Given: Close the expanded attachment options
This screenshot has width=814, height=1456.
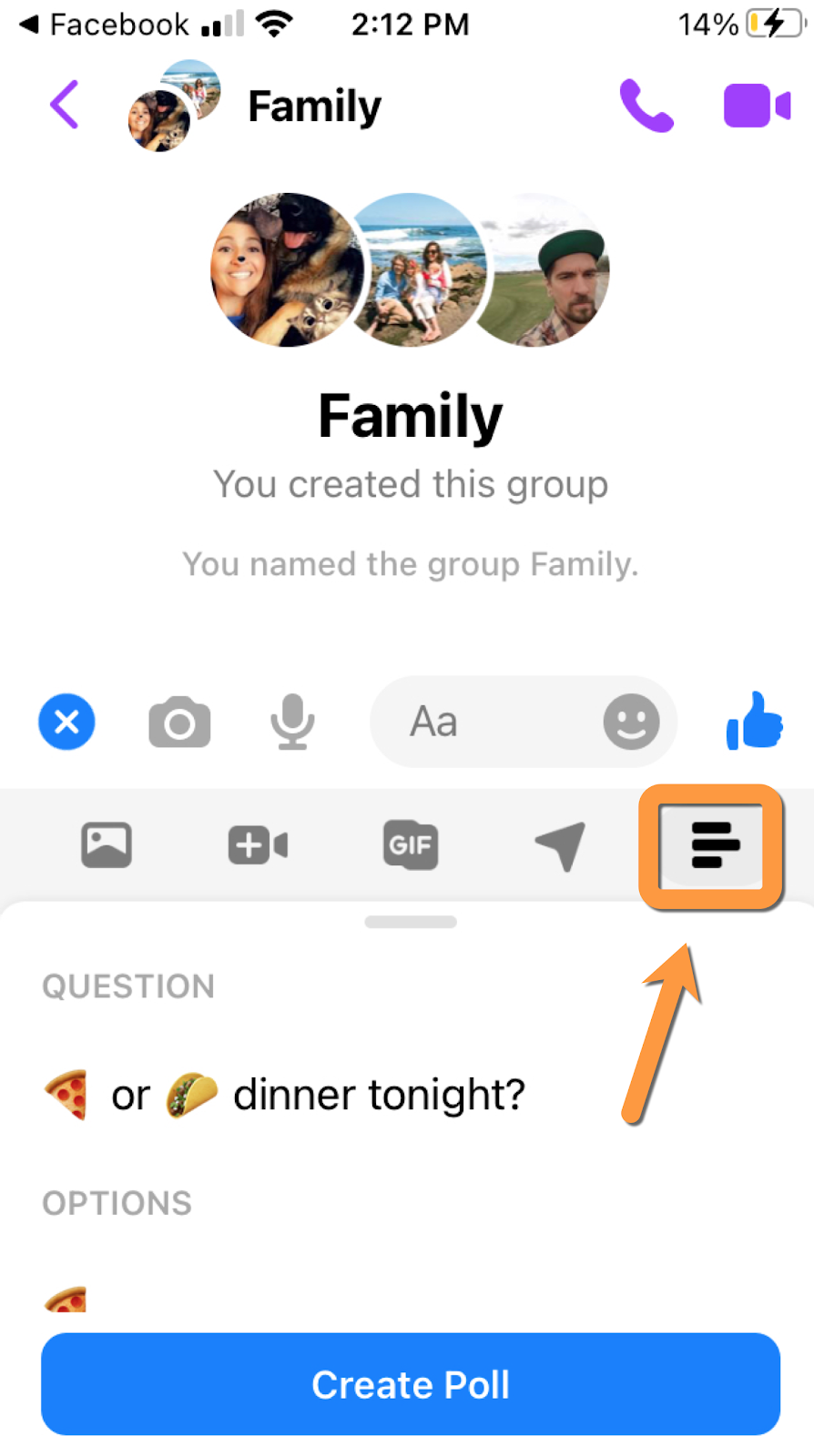Looking at the screenshot, I should point(66,722).
